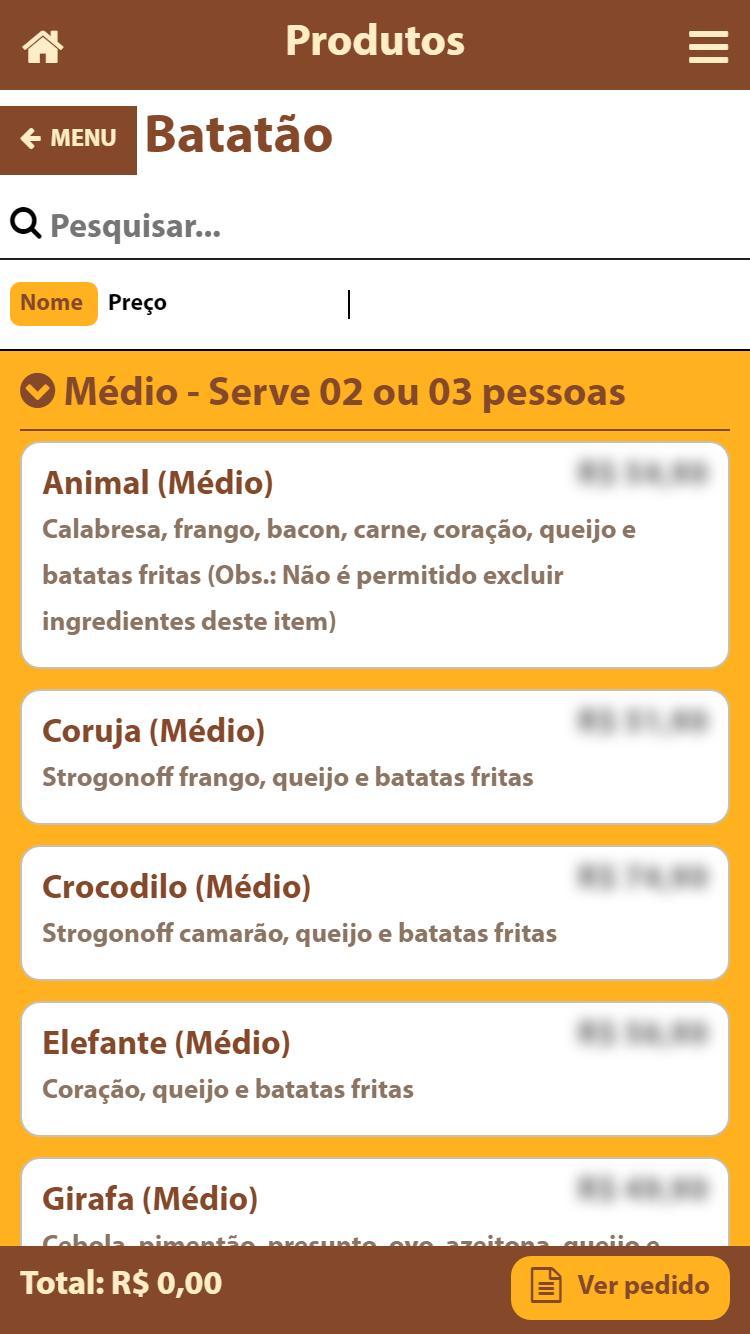Image resolution: width=750 pixels, height=1334 pixels.
Task: Choose the Crocodilo (Médio) item
Action: 375,912
